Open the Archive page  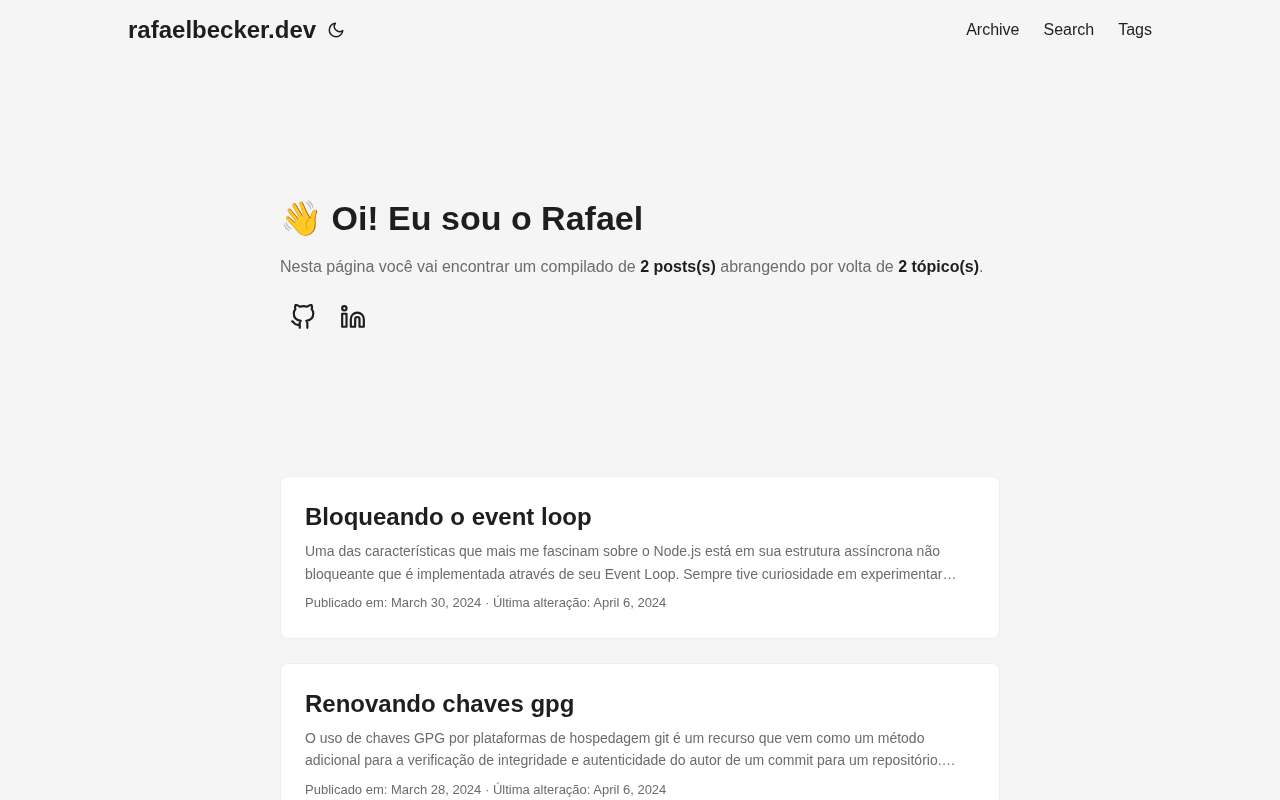992,30
